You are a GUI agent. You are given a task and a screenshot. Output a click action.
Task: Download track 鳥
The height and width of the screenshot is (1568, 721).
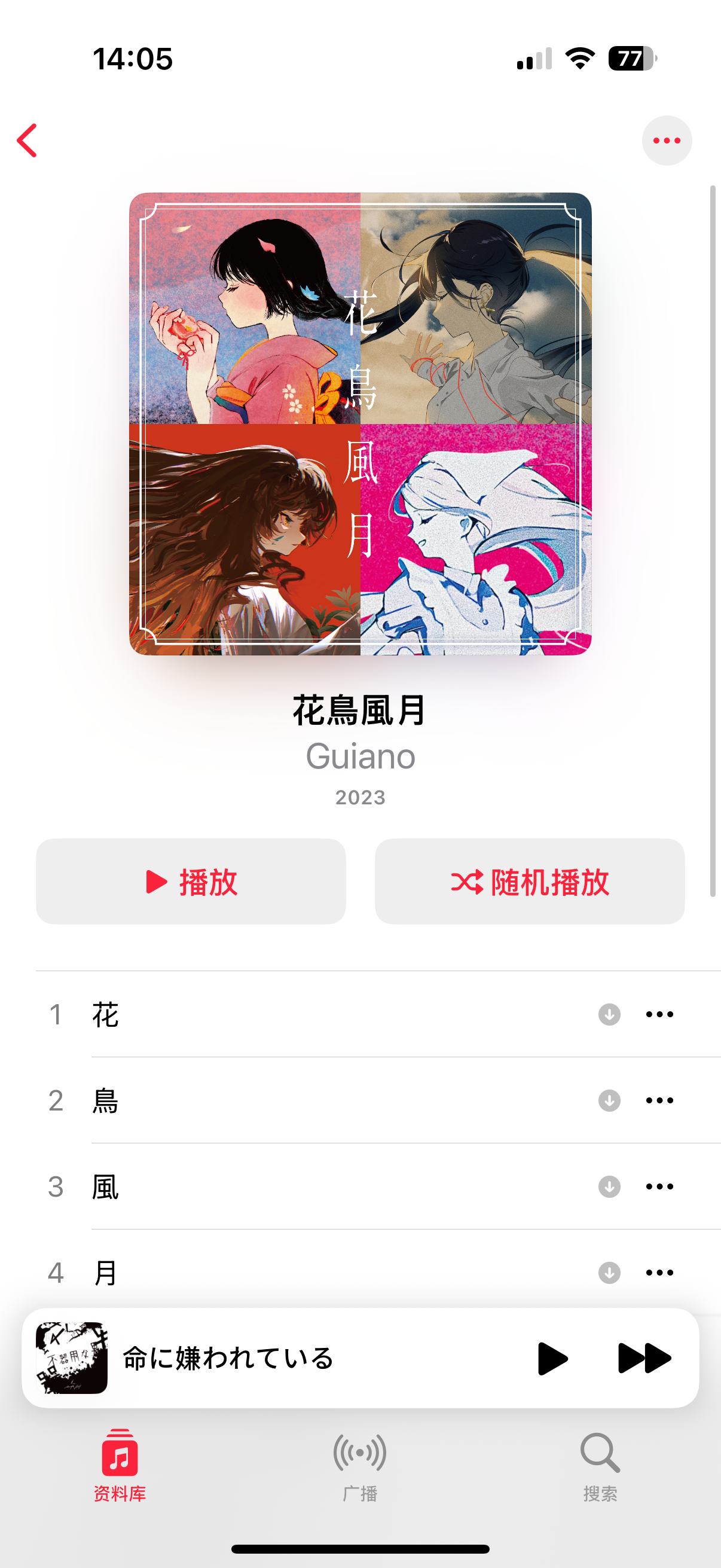(609, 1100)
